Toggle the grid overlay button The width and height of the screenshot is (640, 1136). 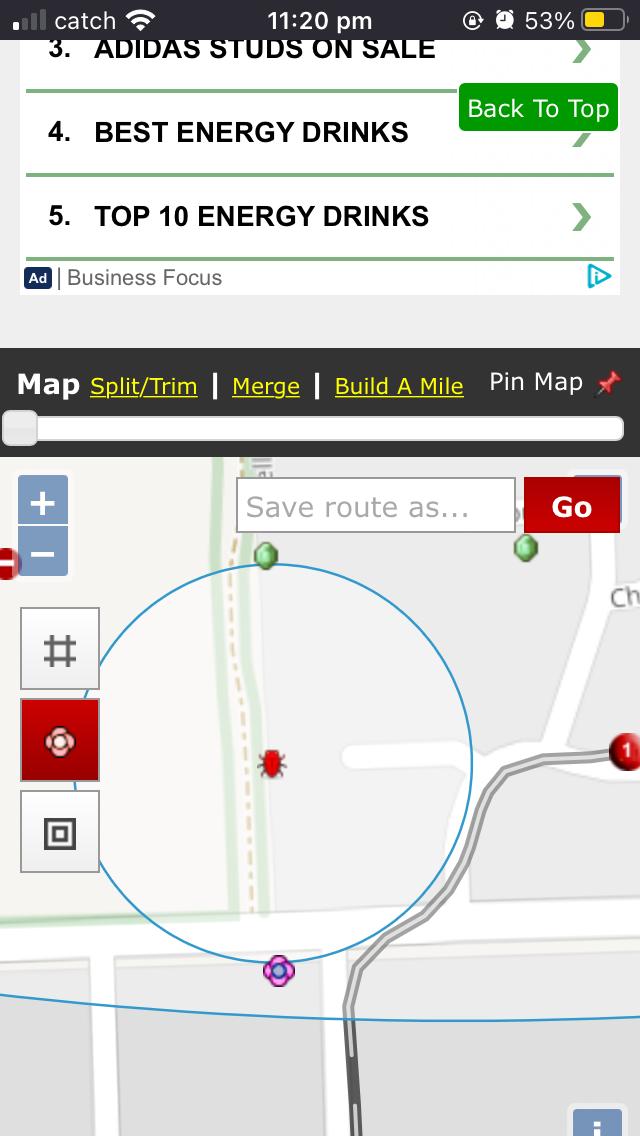tap(60, 649)
